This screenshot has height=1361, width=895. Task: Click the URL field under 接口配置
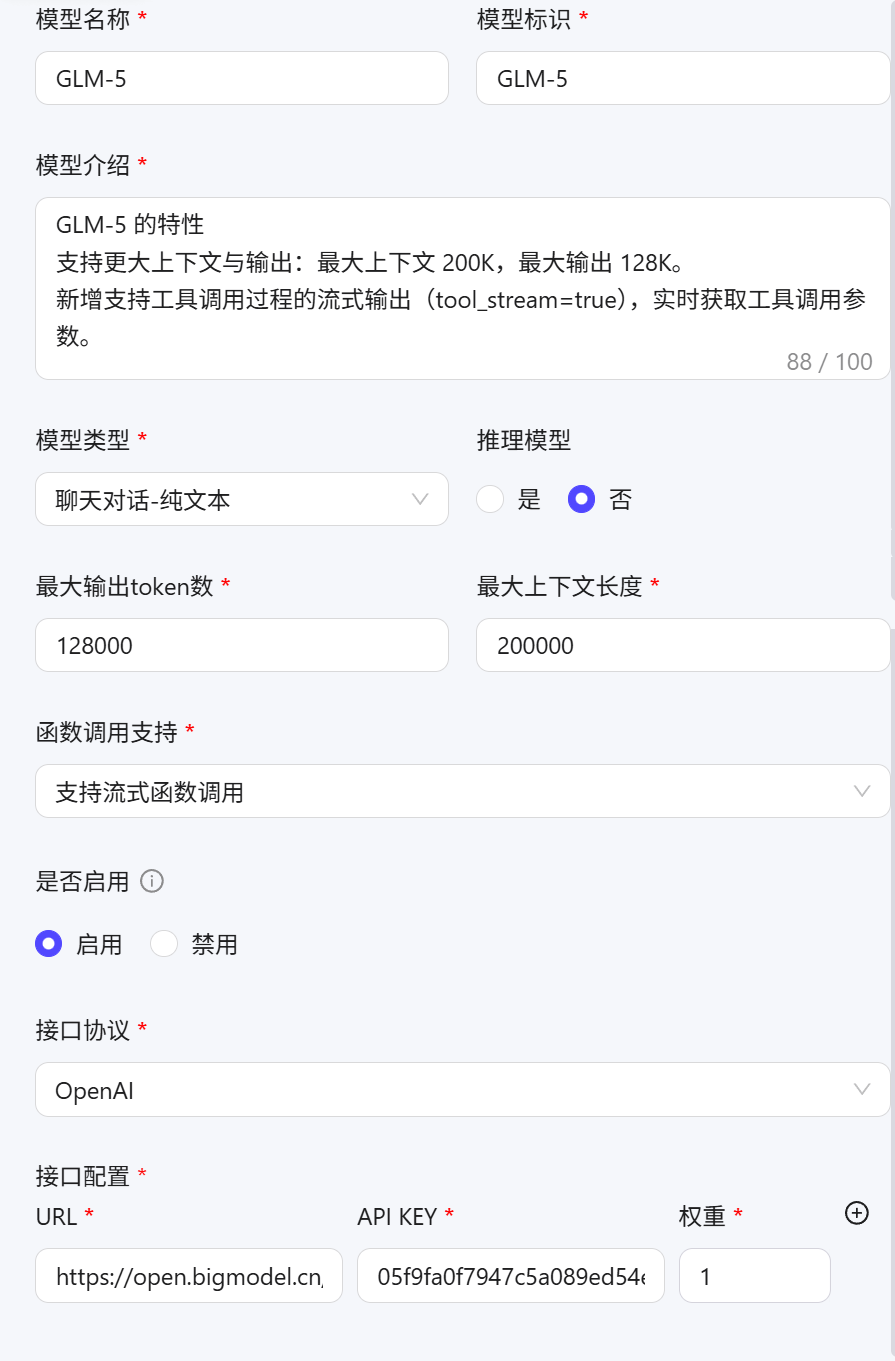click(x=188, y=1275)
